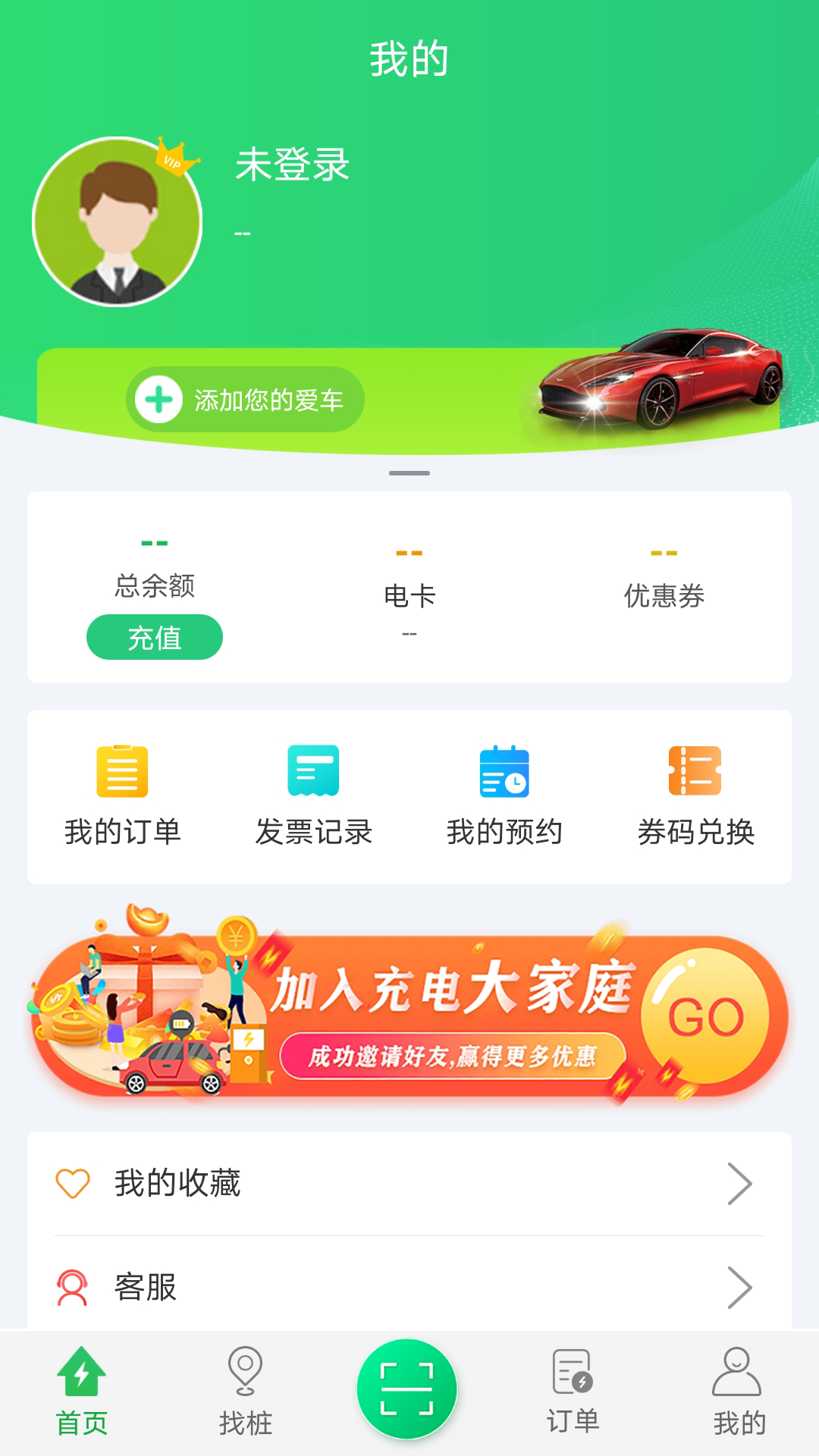The image size is (819, 1456).
Task: Tap the 充值 recharge button
Action: click(155, 637)
